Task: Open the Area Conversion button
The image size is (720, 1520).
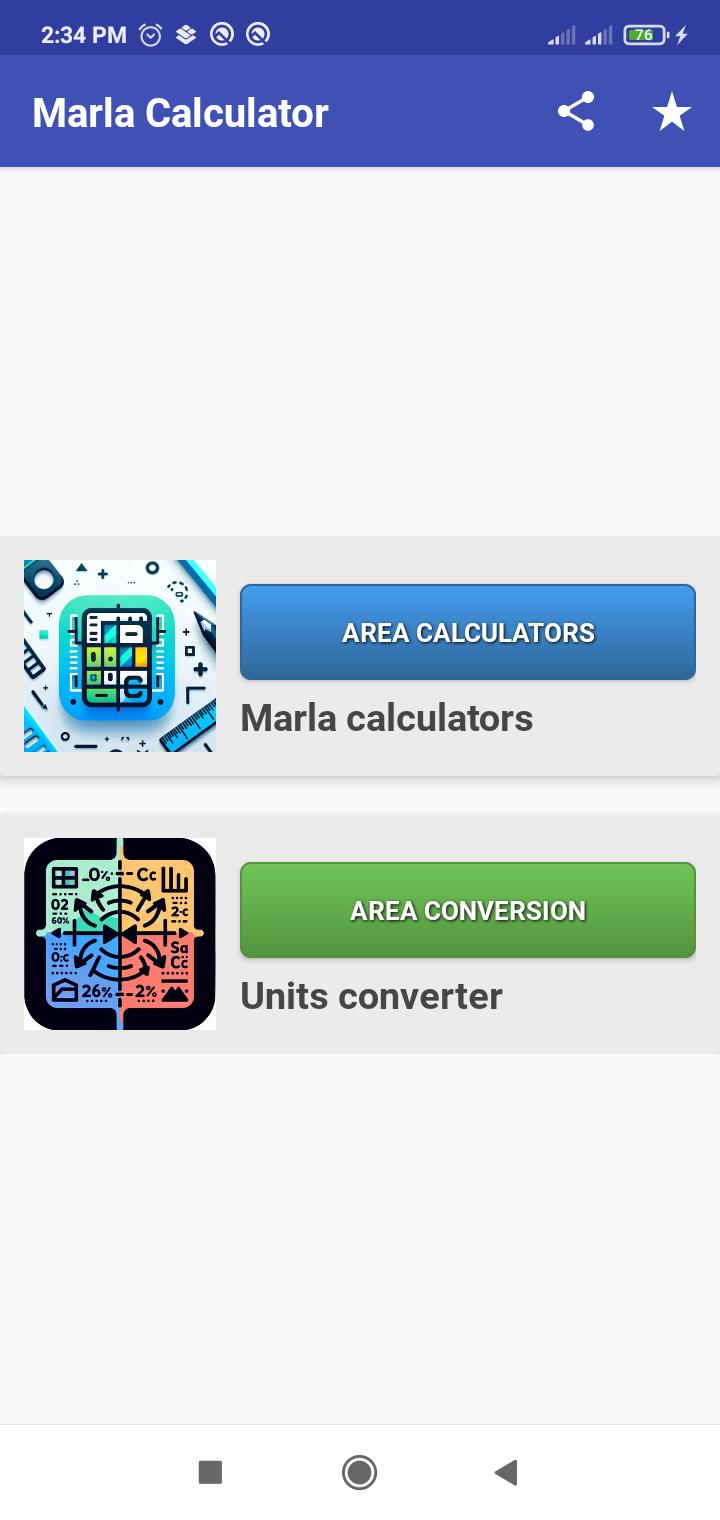Action: click(x=468, y=910)
